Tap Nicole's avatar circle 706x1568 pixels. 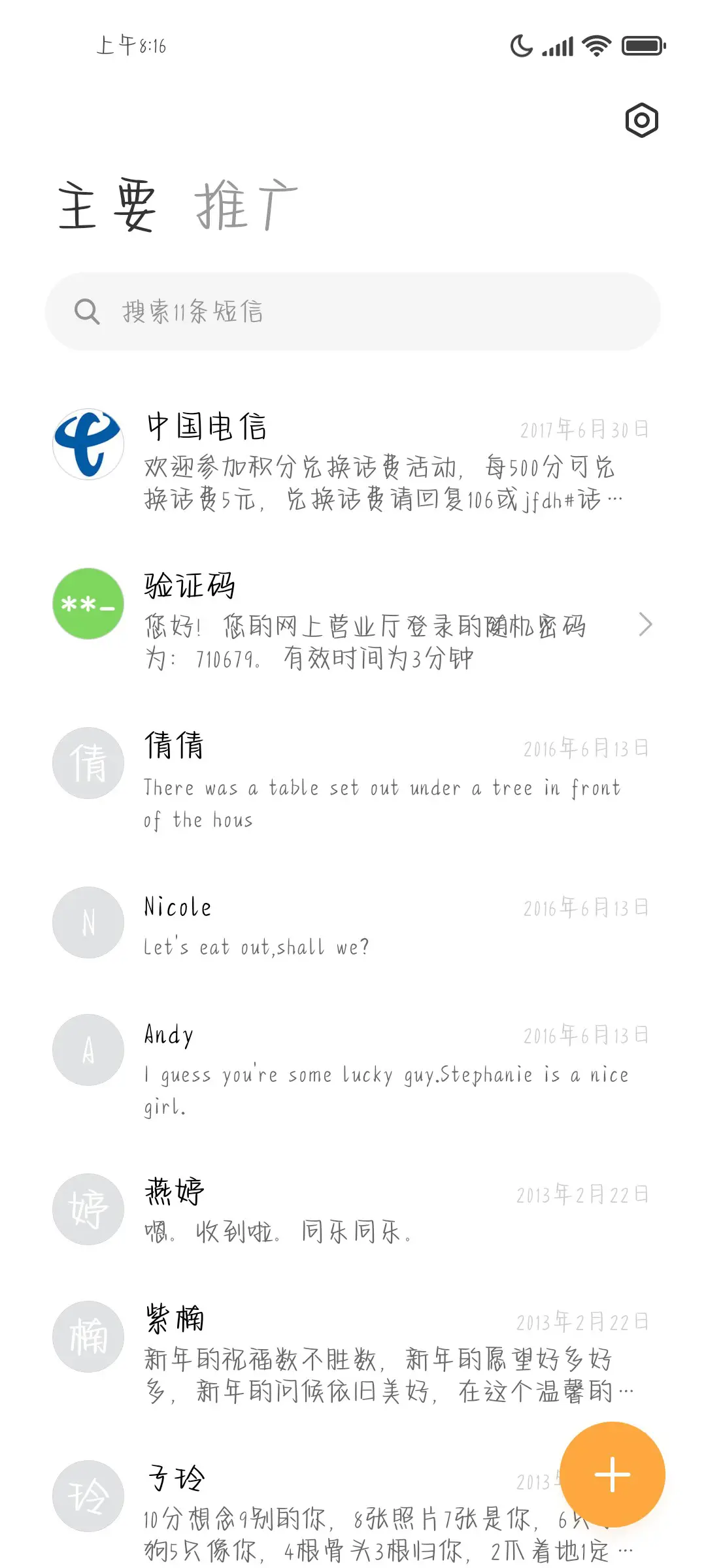[88, 923]
